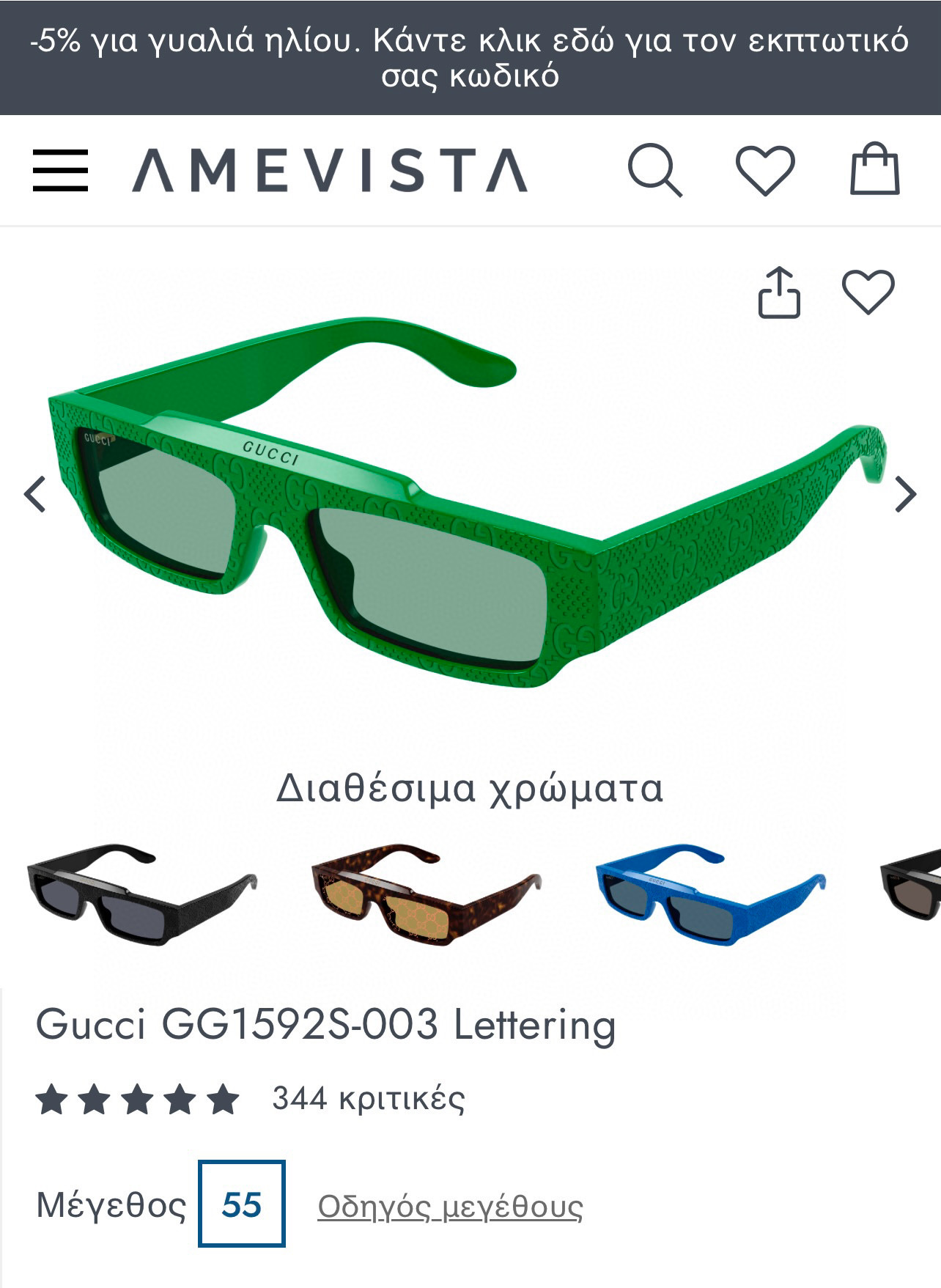941x1288 pixels.
Task: Share this Gucci sunglasses product
Action: (778, 292)
